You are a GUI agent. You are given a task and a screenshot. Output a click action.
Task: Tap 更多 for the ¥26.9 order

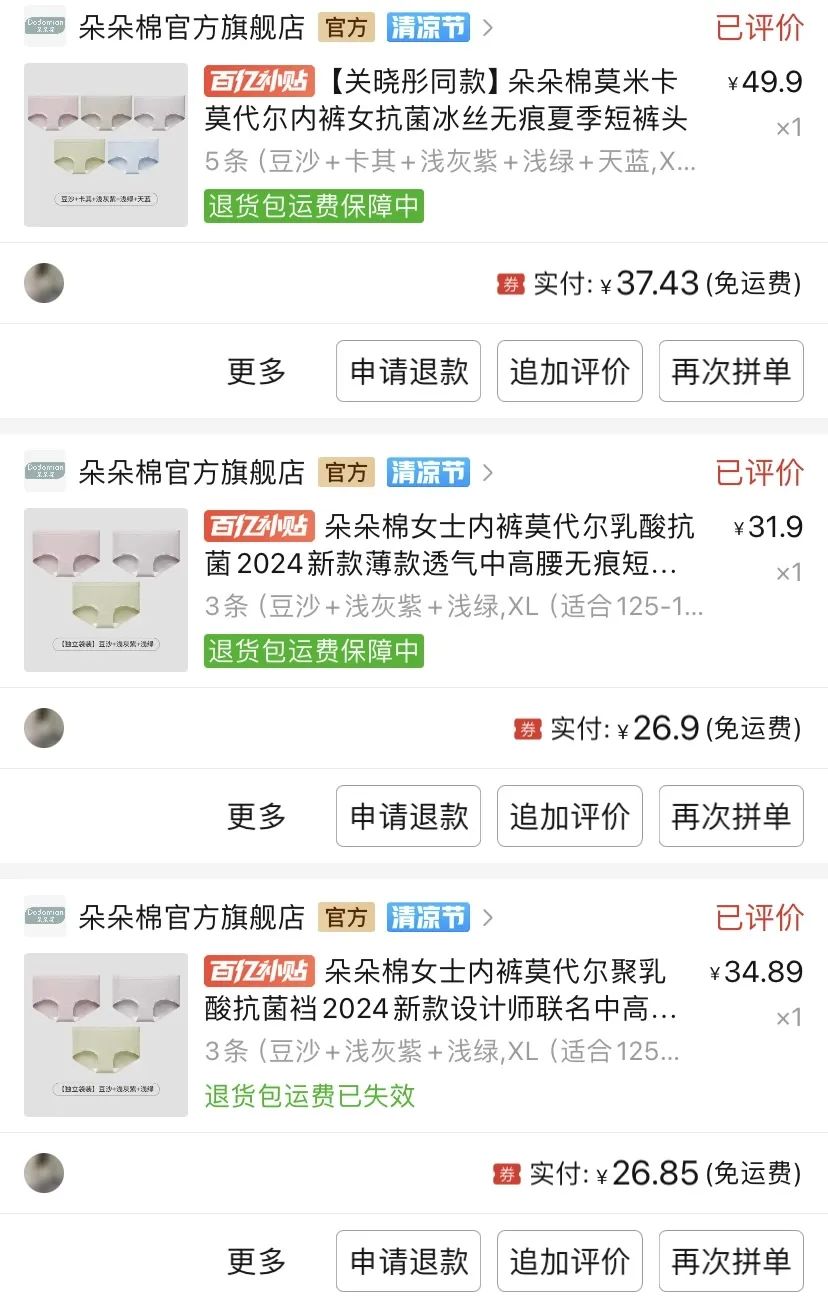(x=257, y=817)
